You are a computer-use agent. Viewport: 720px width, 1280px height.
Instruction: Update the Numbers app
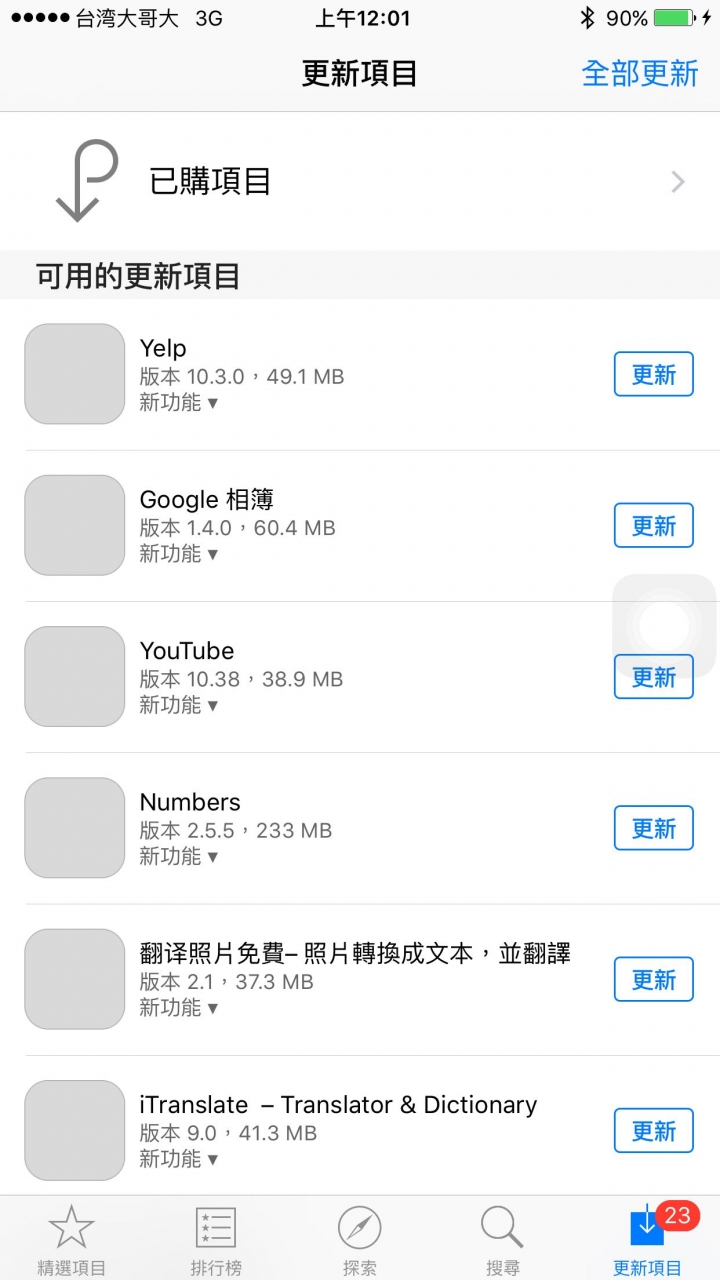[x=653, y=828]
